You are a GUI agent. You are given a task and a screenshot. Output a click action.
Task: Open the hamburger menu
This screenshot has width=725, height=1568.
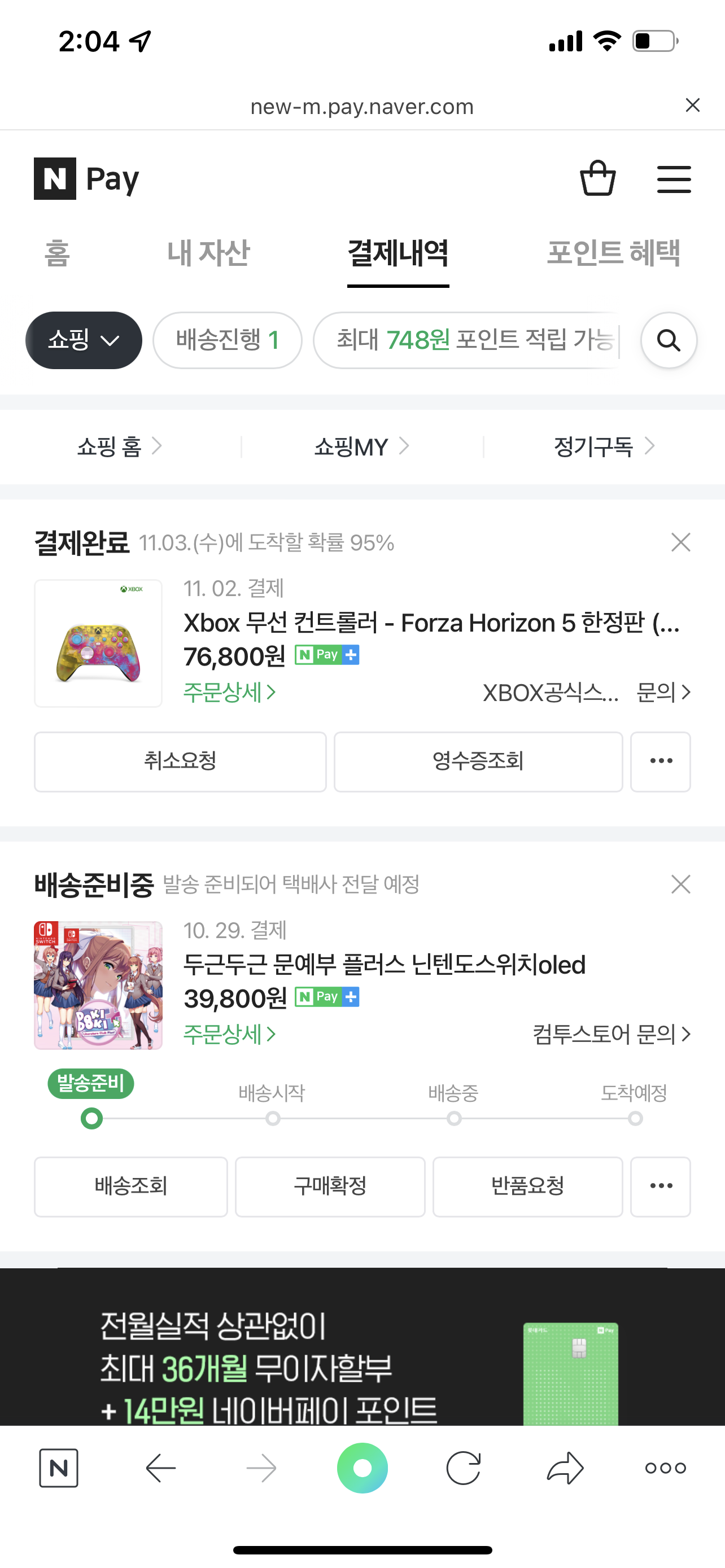click(x=673, y=179)
